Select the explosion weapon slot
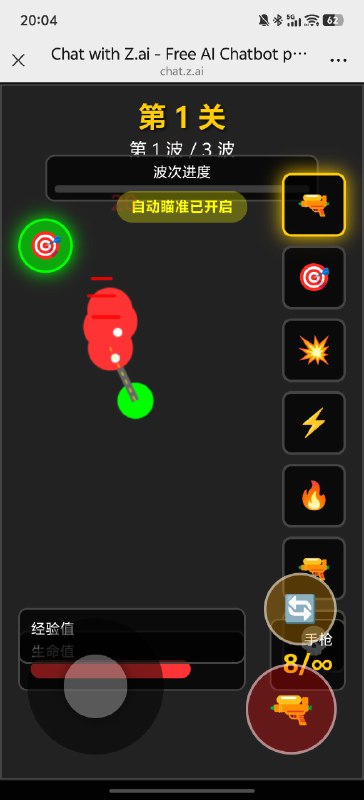The width and height of the screenshot is (364, 800). [314, 350]
